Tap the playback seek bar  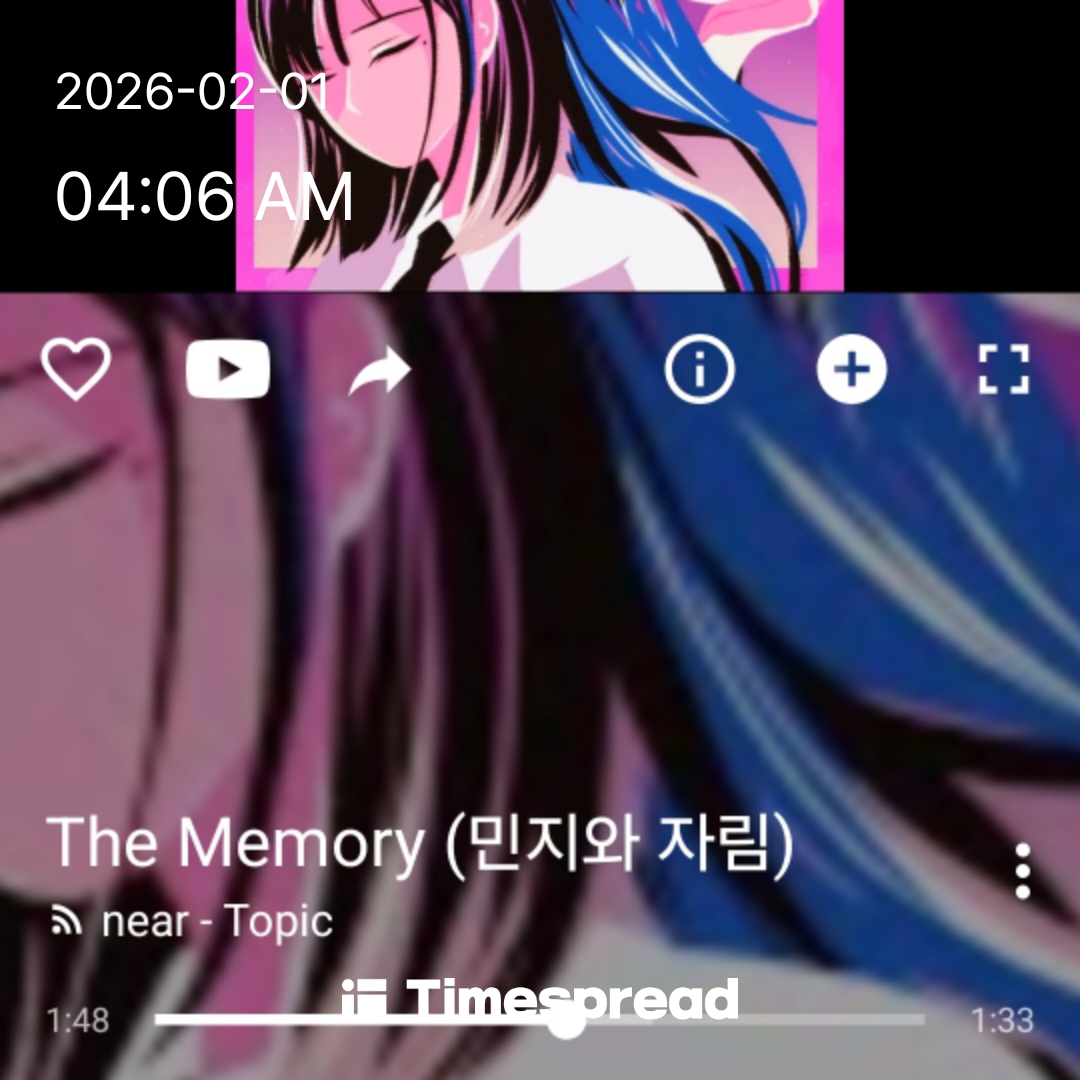tap(540, 1021)
